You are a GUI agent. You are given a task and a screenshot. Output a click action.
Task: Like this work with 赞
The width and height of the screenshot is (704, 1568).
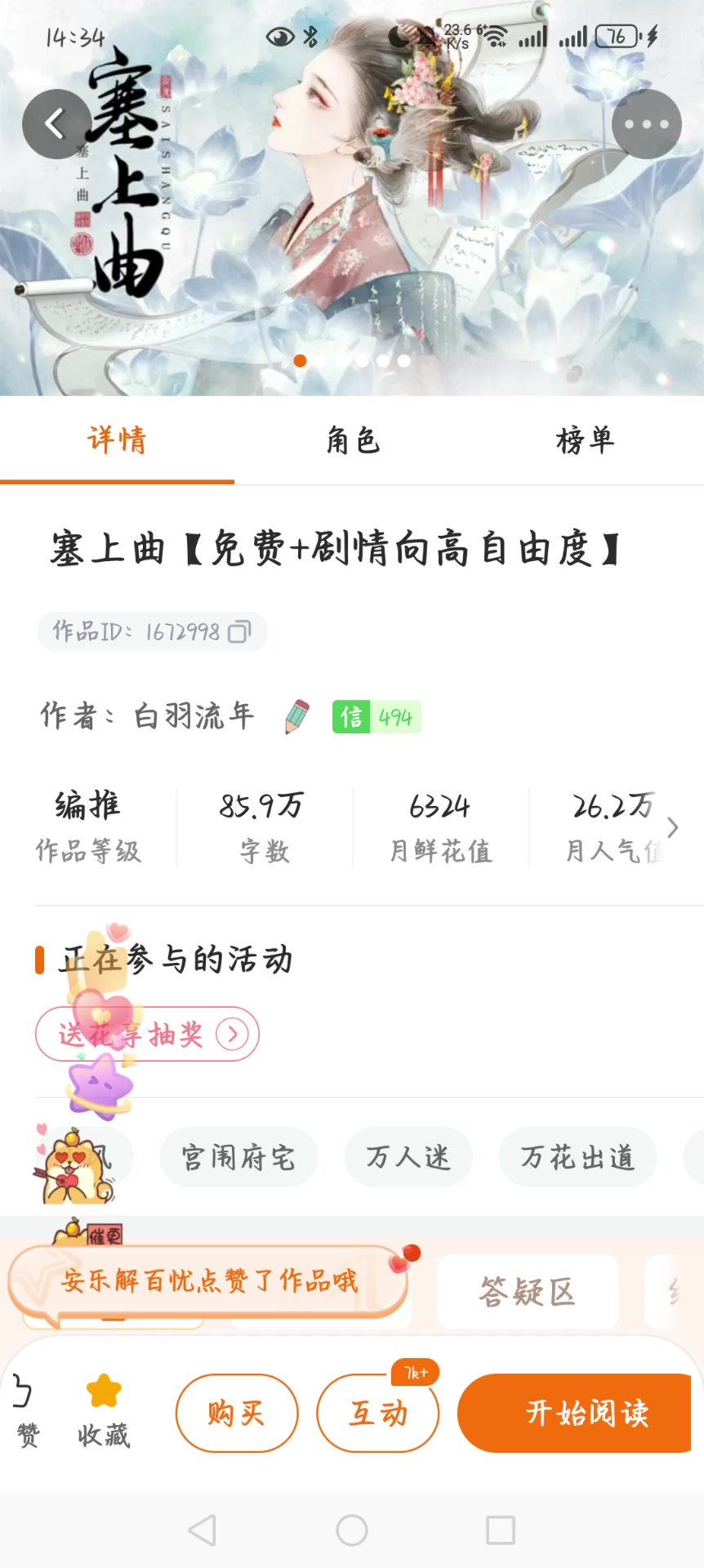pyautogui.click(x=26, y=1410)
